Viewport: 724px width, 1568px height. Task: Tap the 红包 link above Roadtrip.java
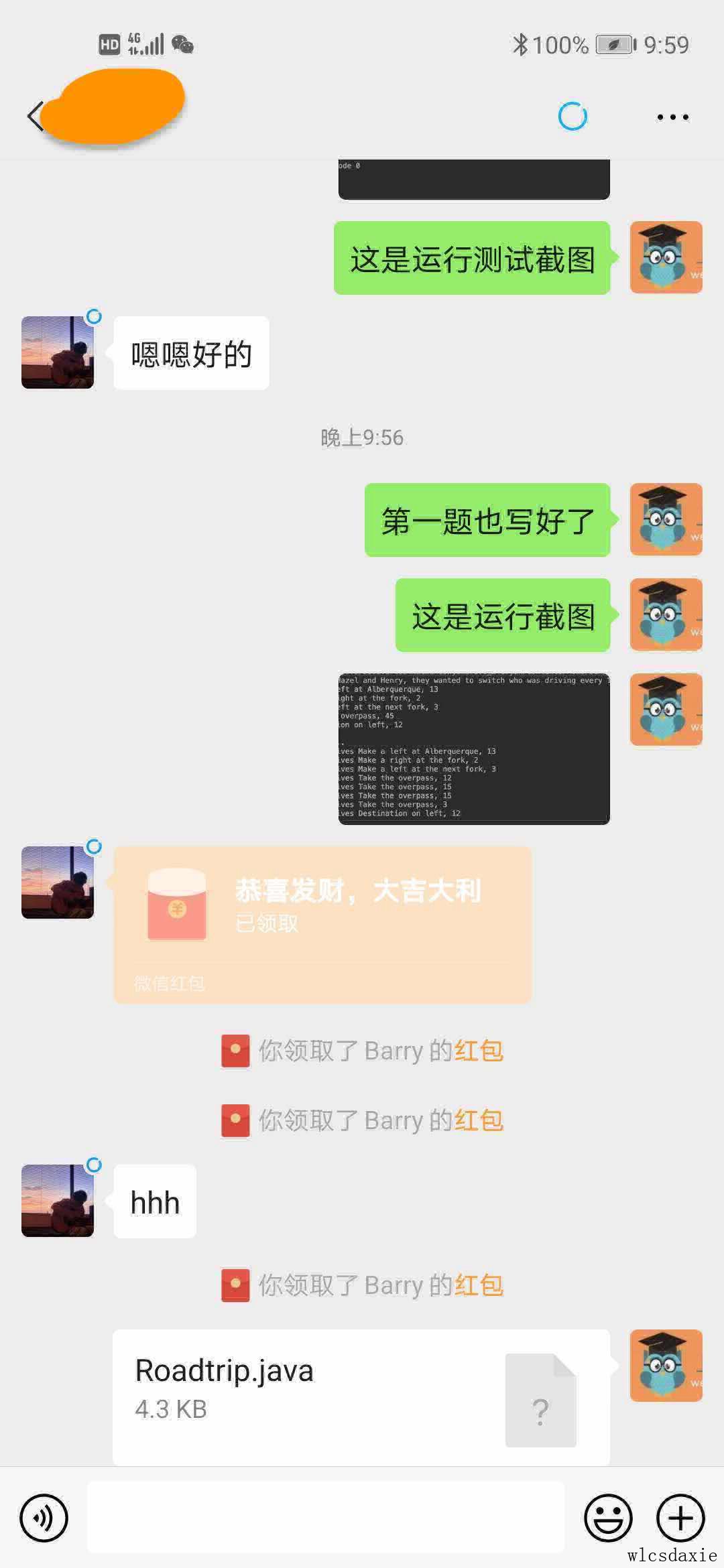pos(479,1285)
